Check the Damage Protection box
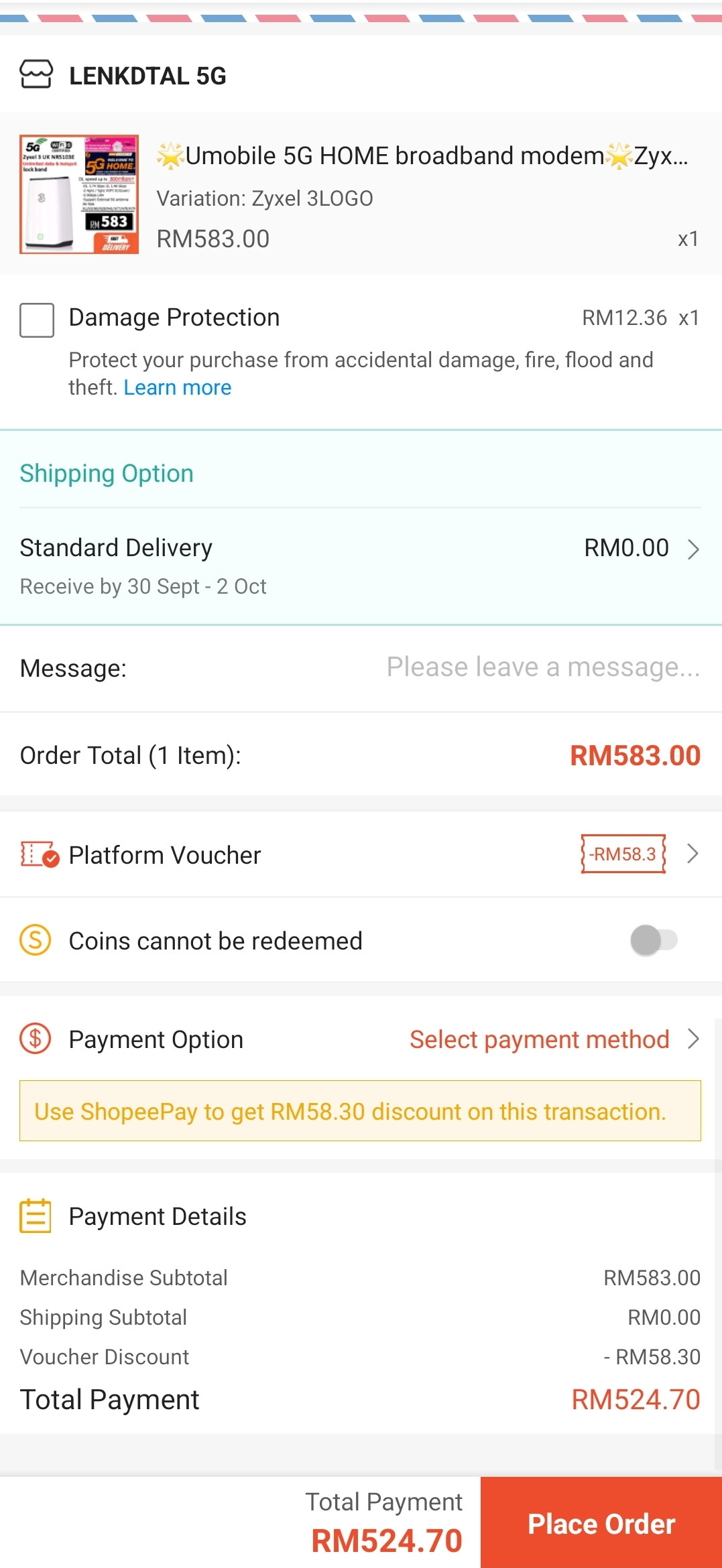The height and width of the screenshot is (1568, 722). click(x=37, y=320)
